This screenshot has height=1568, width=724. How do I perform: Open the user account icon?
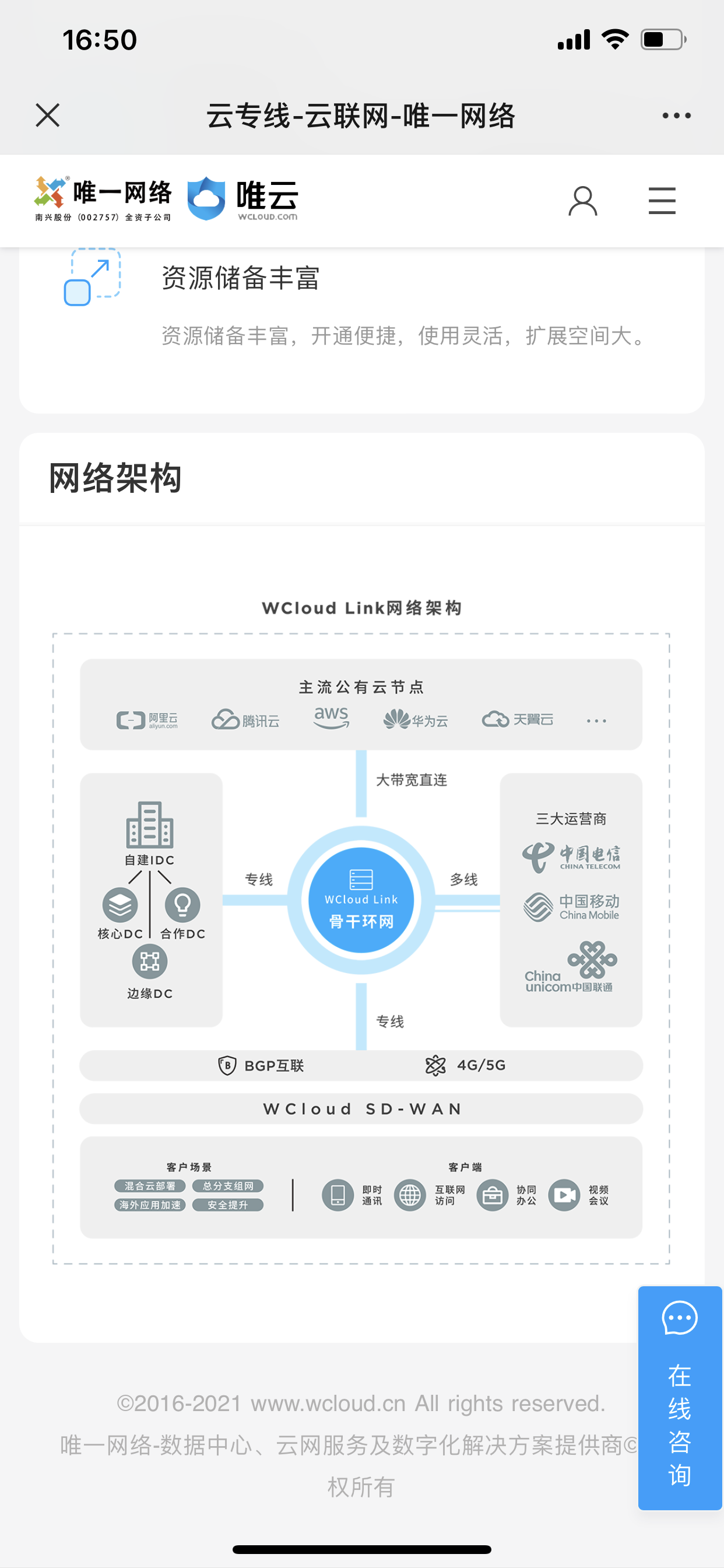click(x=582, y=201)
